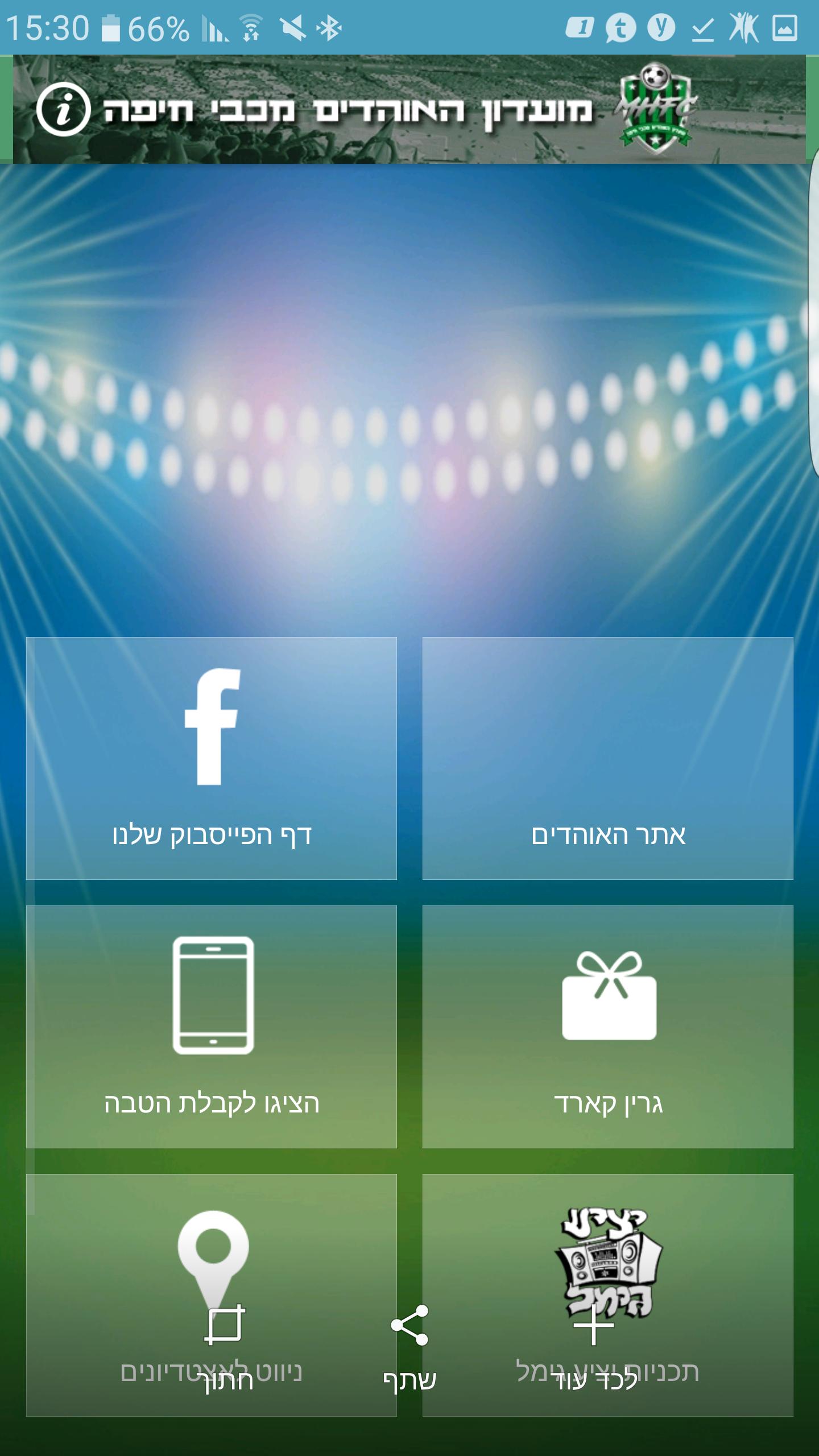Open the דף הפייסבוק שלנו tile
Screen dimensions: 819x1456
[x=211, y=758]
